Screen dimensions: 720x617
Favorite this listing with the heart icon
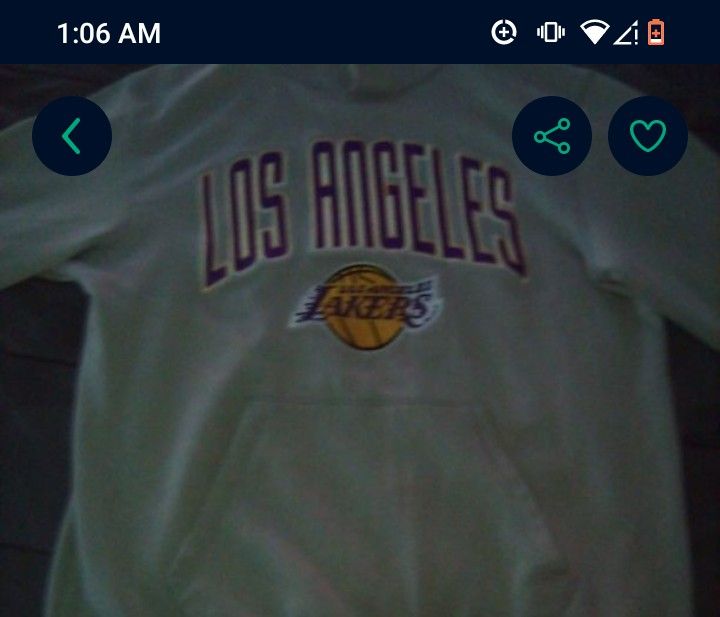tap(648, 136)
